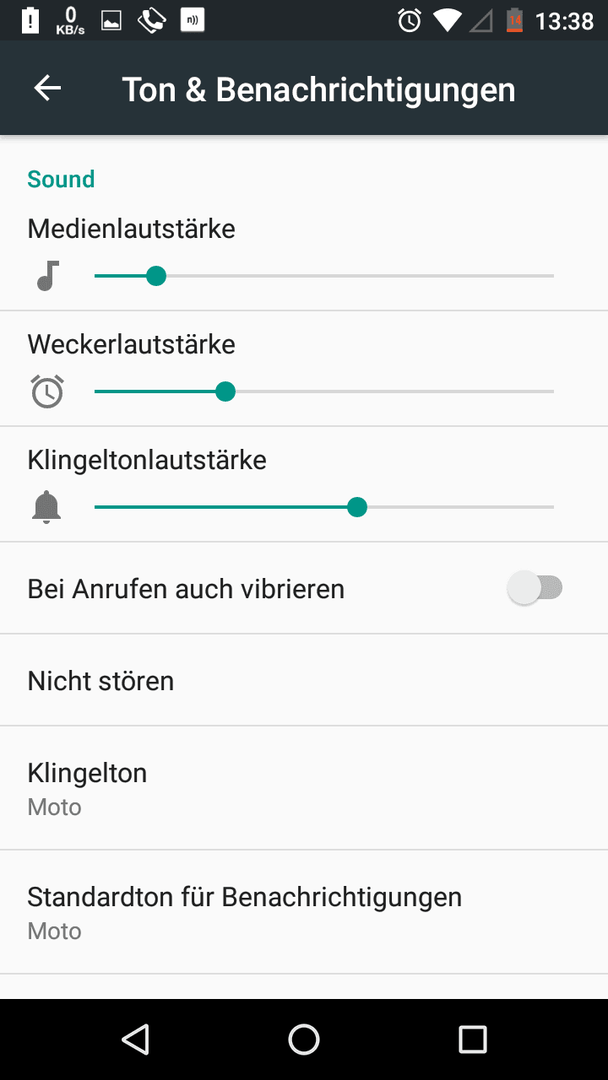Enable Bei Anrufen auch vibrieren switch

[535, 588]
